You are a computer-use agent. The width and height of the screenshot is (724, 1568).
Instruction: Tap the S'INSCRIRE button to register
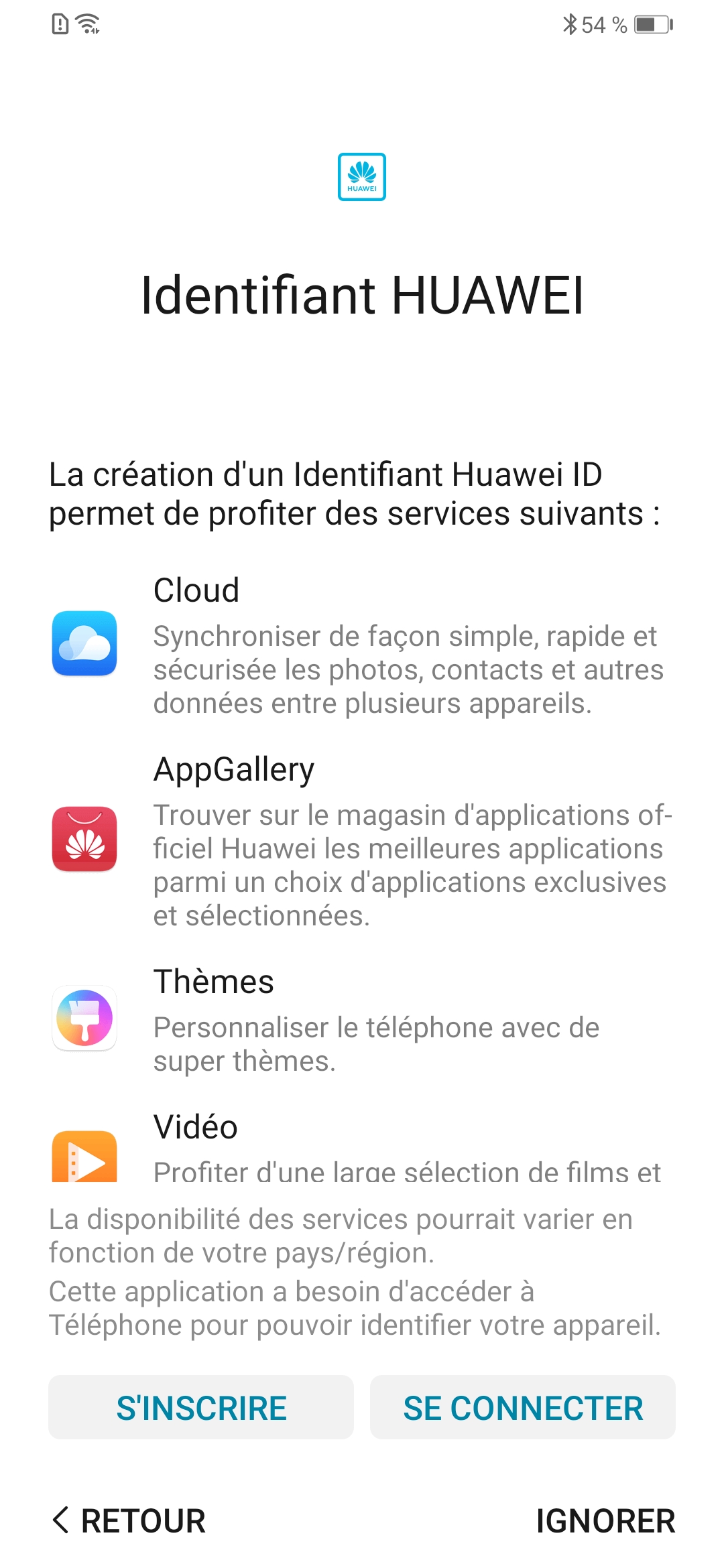(x=201, y=1407)
